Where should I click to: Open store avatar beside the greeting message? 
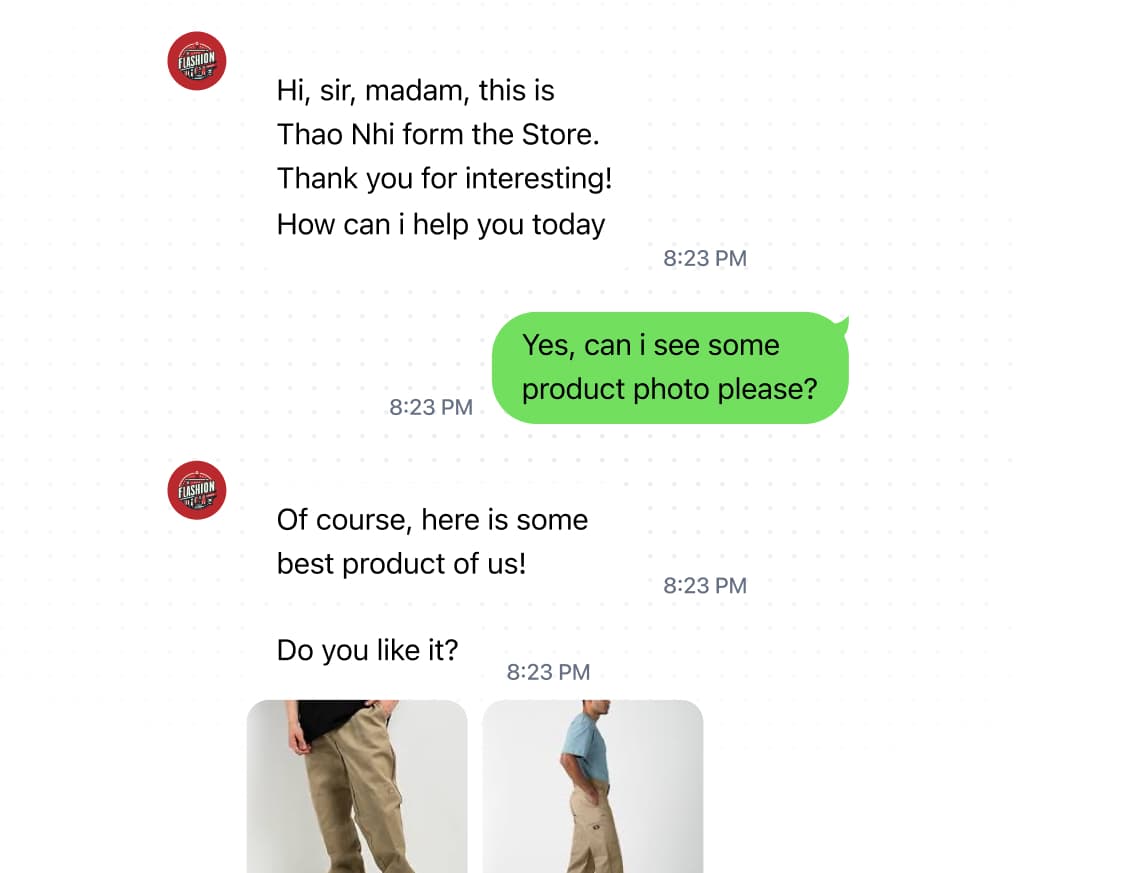click(x=197, y=61)
